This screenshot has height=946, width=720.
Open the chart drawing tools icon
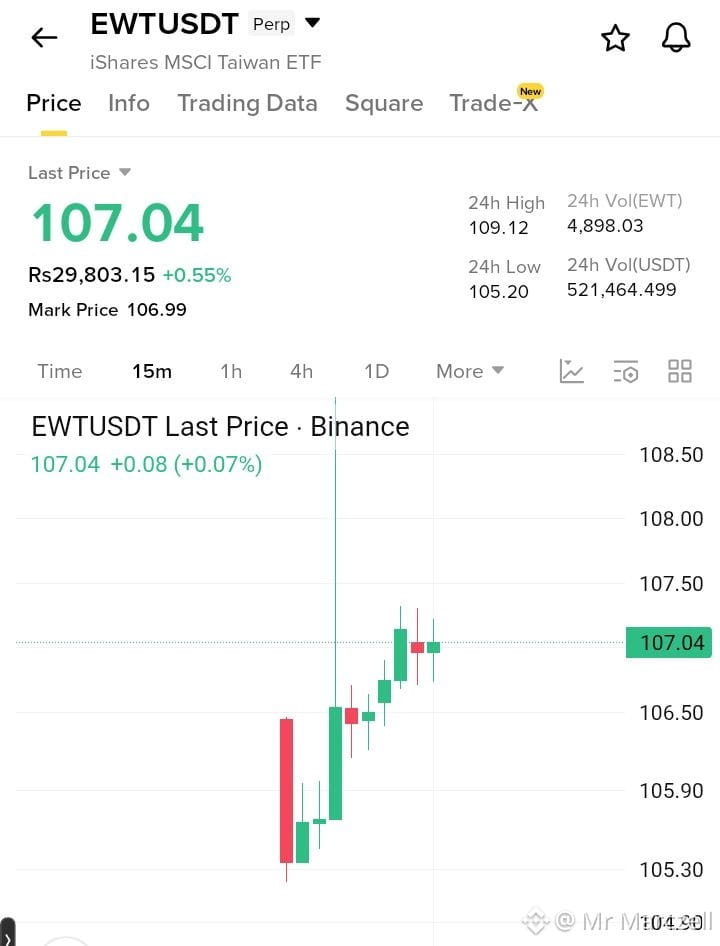(x=571, y=371)
